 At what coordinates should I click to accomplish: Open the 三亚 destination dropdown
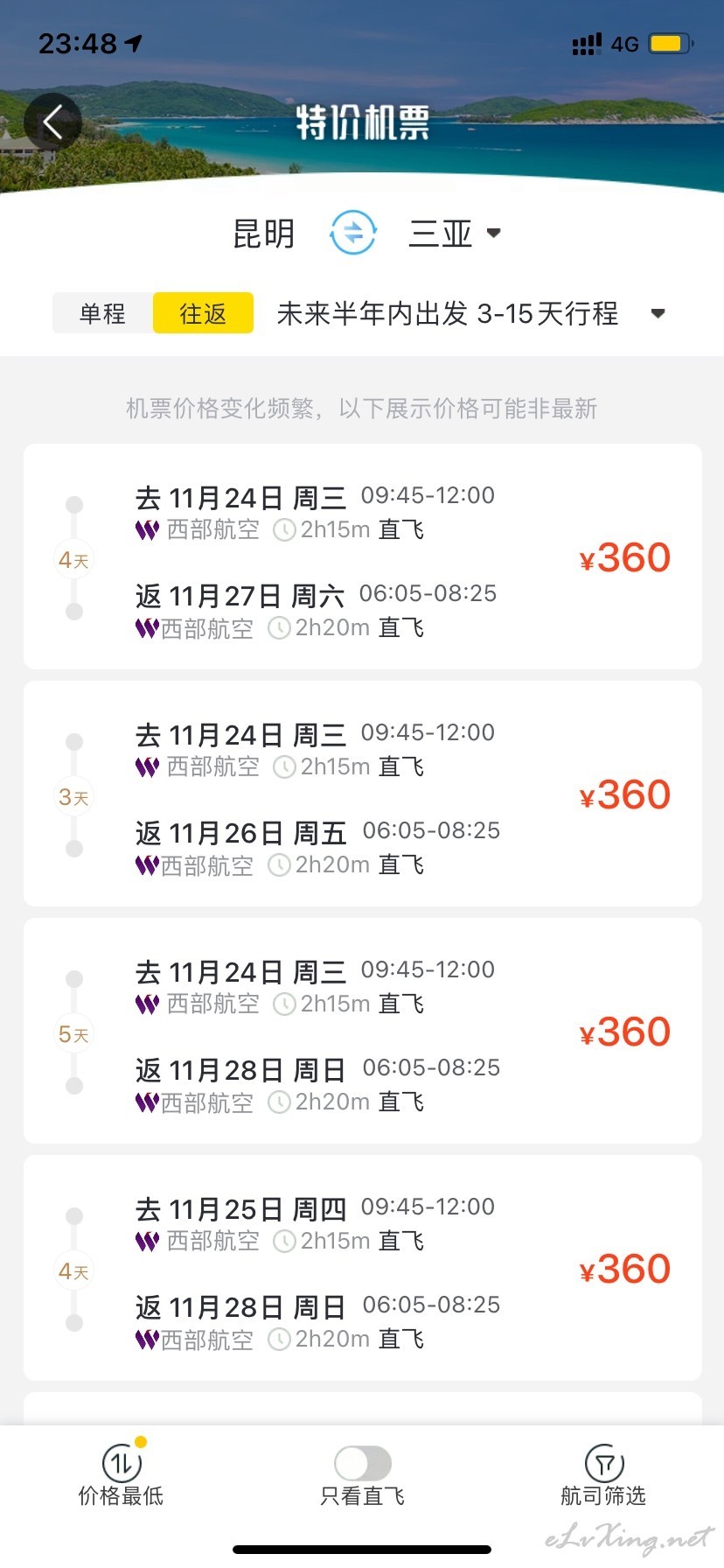455,234
